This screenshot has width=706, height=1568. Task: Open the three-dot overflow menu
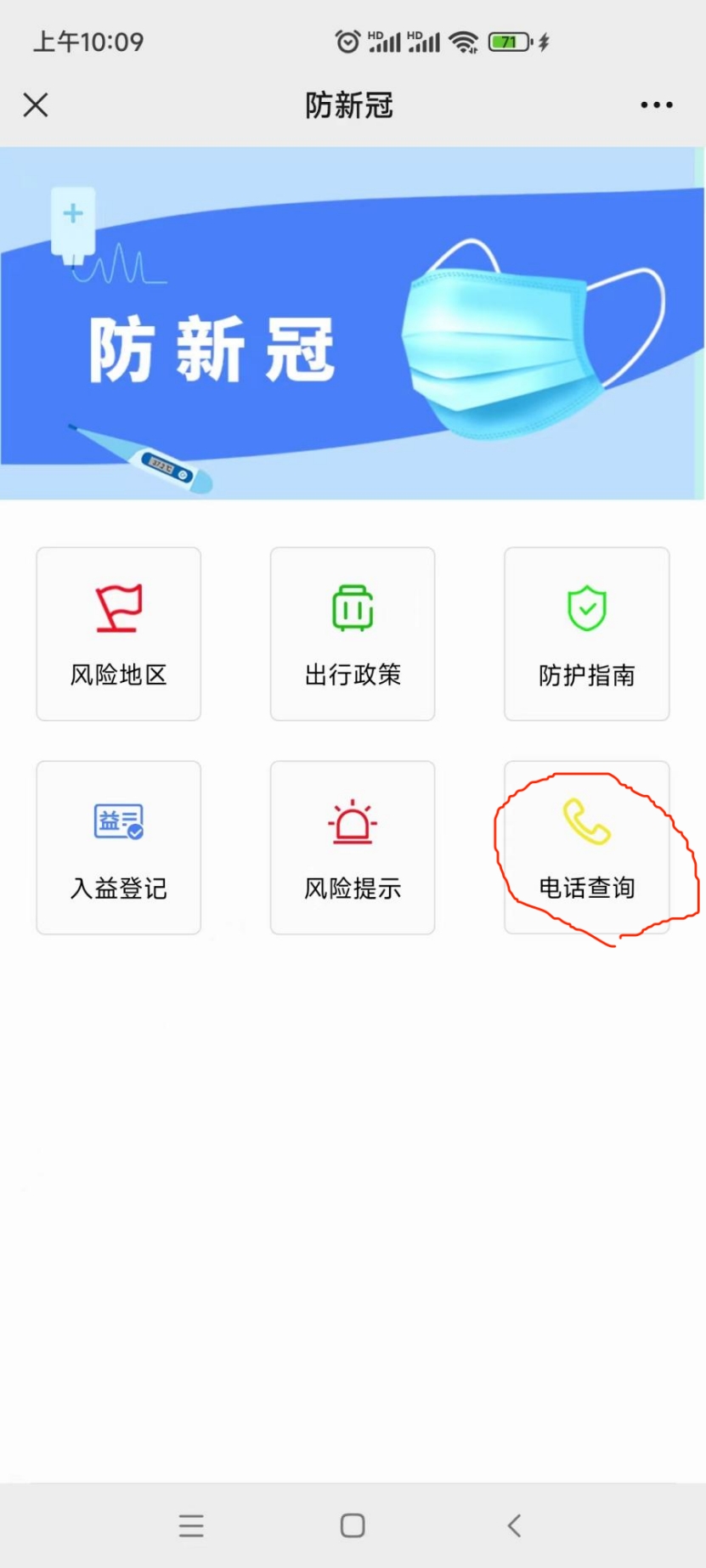pyautogui.click(x=657, y=105)
